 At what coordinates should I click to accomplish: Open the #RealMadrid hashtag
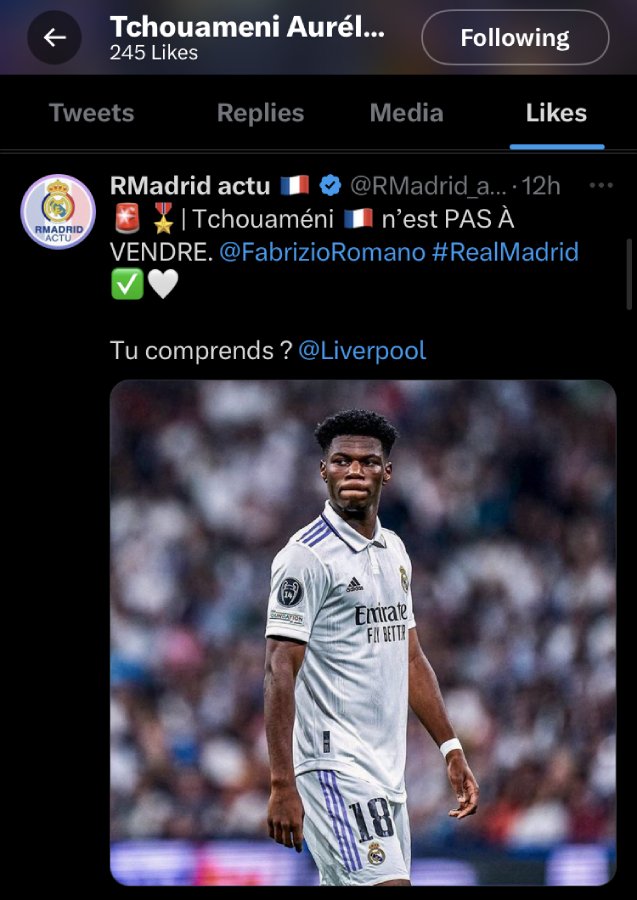coord(505,252)
